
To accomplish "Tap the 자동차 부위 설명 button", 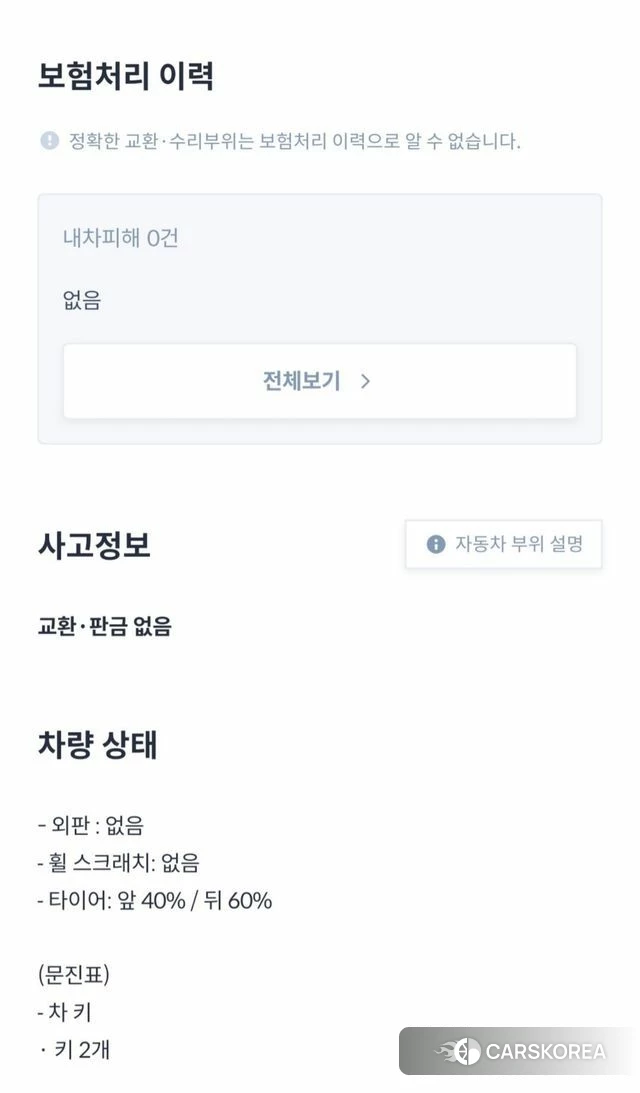I will [x=503, y=544].
